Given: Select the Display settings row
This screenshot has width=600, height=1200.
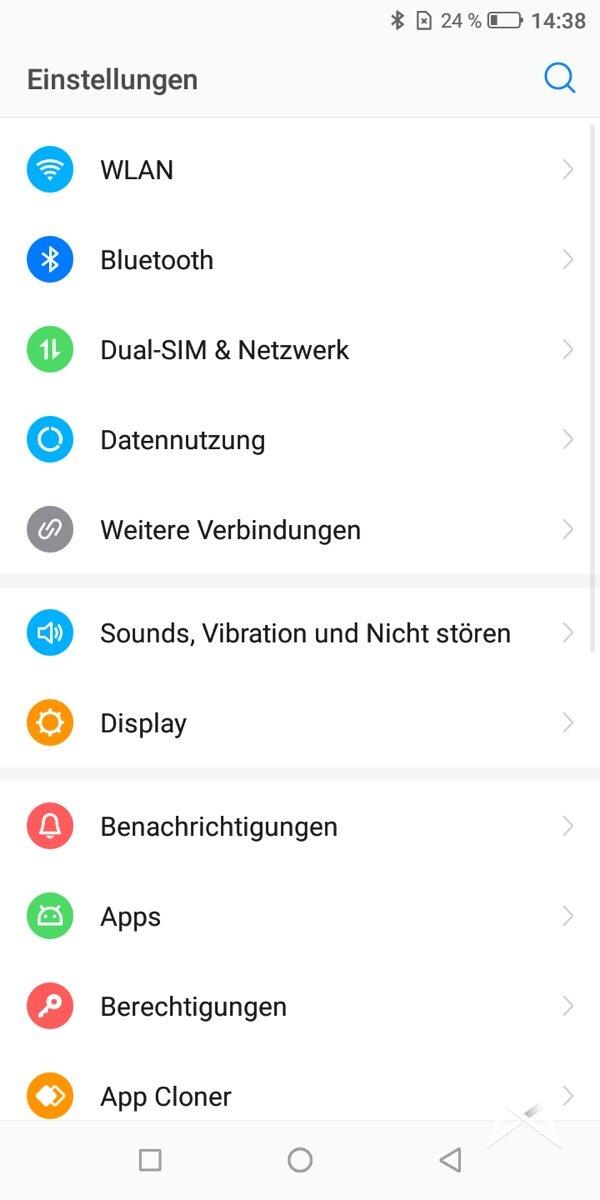Looking at the screenshot, I should pyautogui.click(x=300, y=723).
